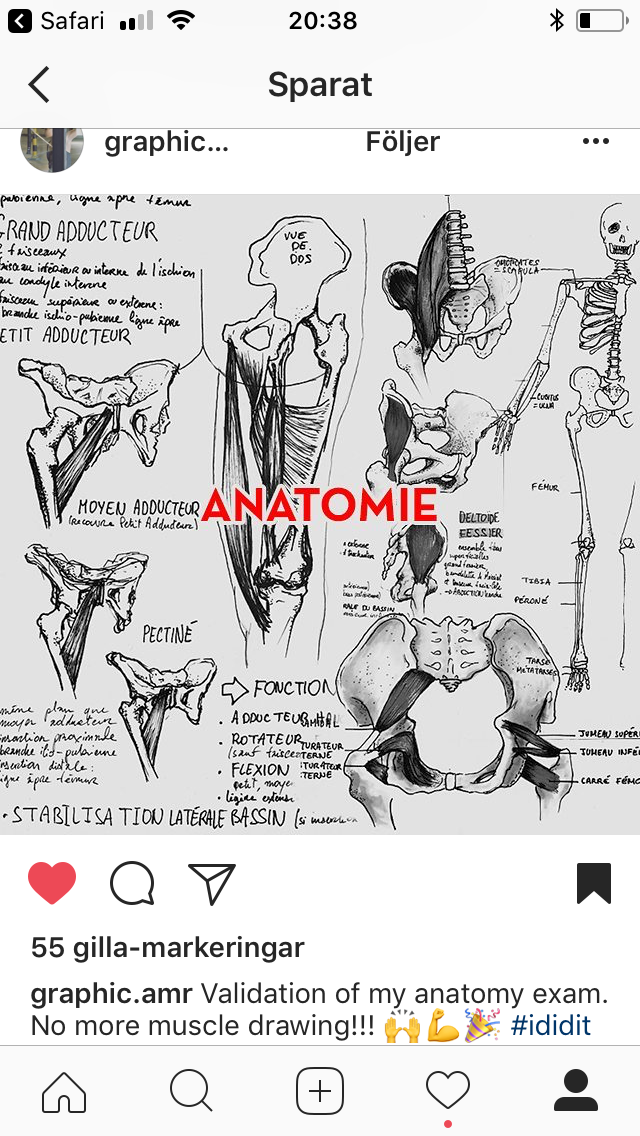The image size is (640, 1136).
Task: Tap the Följer button
Action: click(402, 142)
